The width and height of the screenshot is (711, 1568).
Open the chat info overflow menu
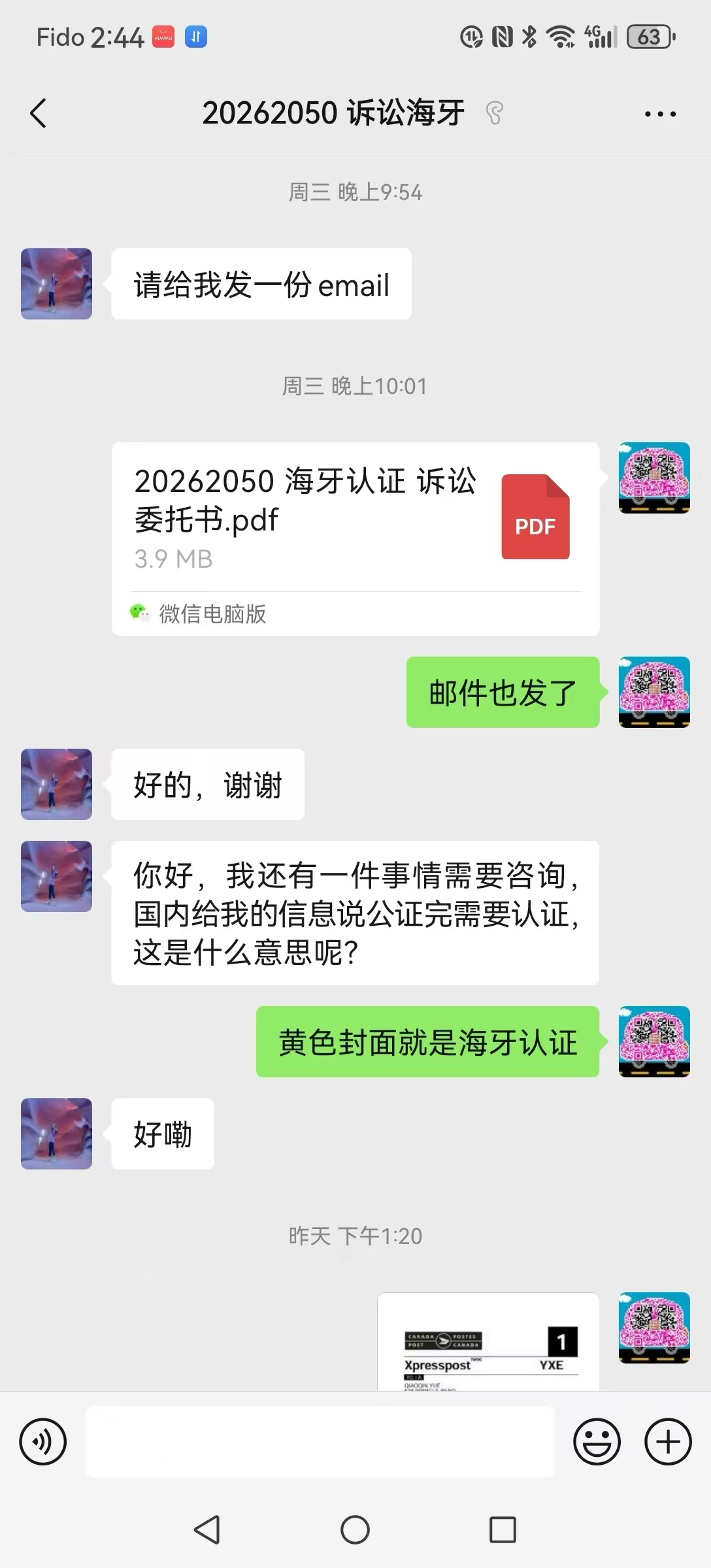pos(660,114)
